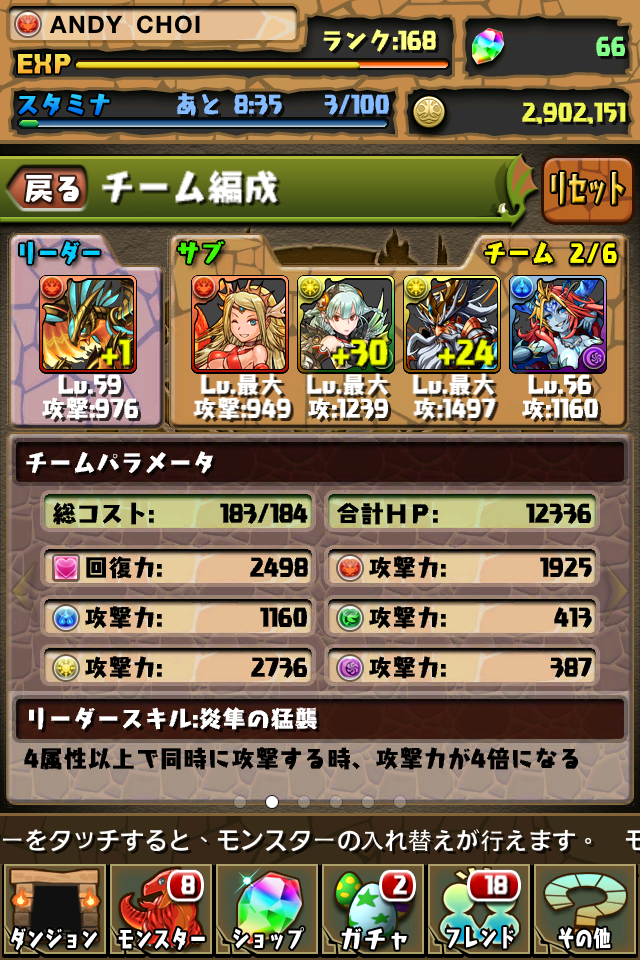Open the モンスター tab
This screenshot has width=640, height=960.
click(x=160, y=910)
